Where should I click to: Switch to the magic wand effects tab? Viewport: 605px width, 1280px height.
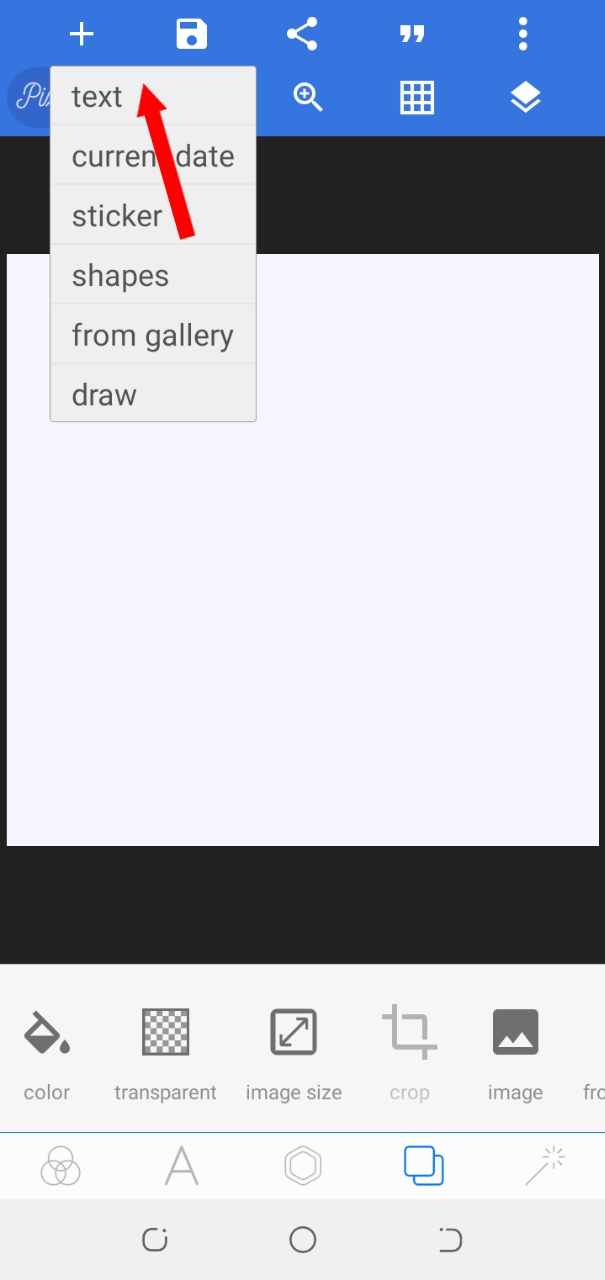pyautogui.click(x=545, y=1166)
